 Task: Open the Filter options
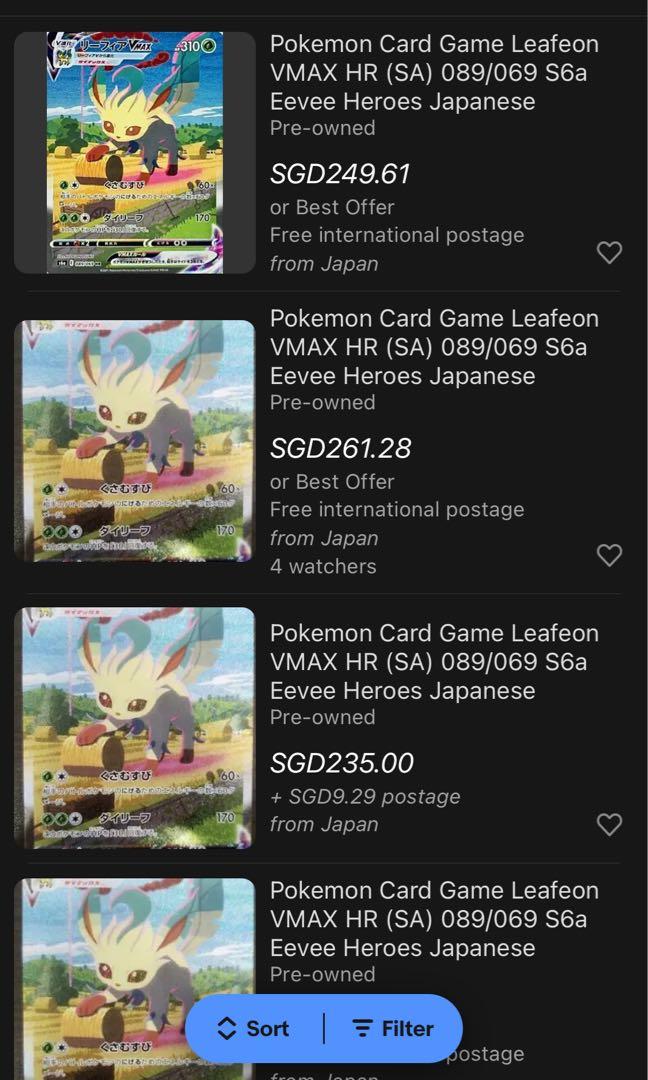click(392, 1028)
